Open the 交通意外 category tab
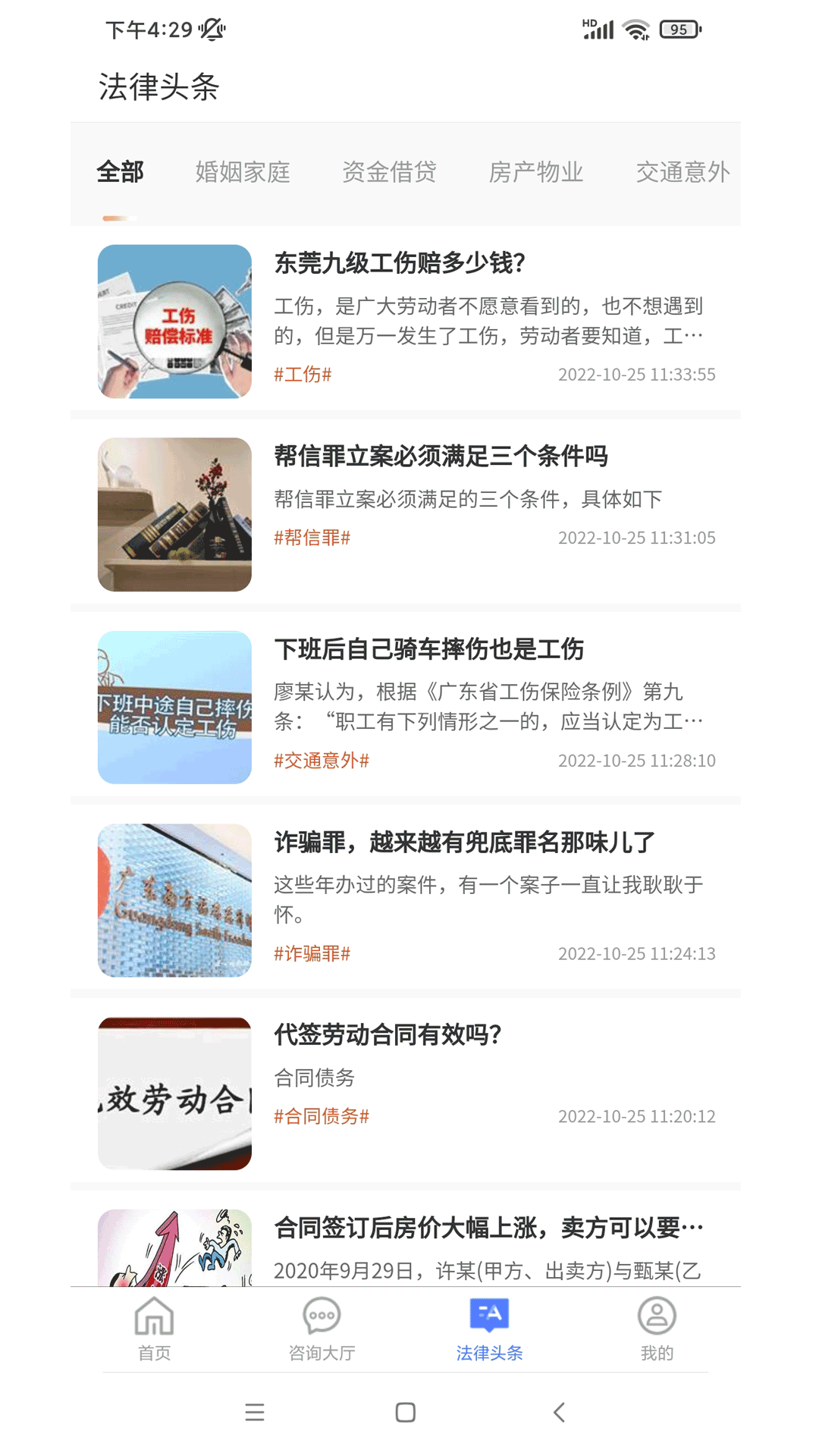 click(x=684, y=172)
